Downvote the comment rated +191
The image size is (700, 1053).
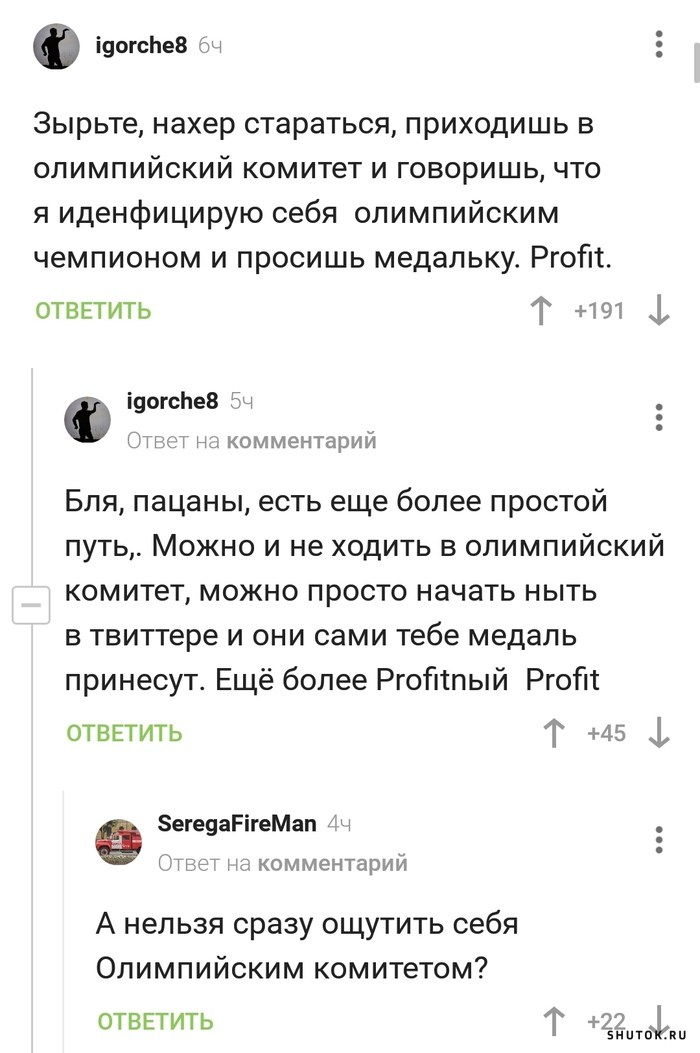click(659, 310)
